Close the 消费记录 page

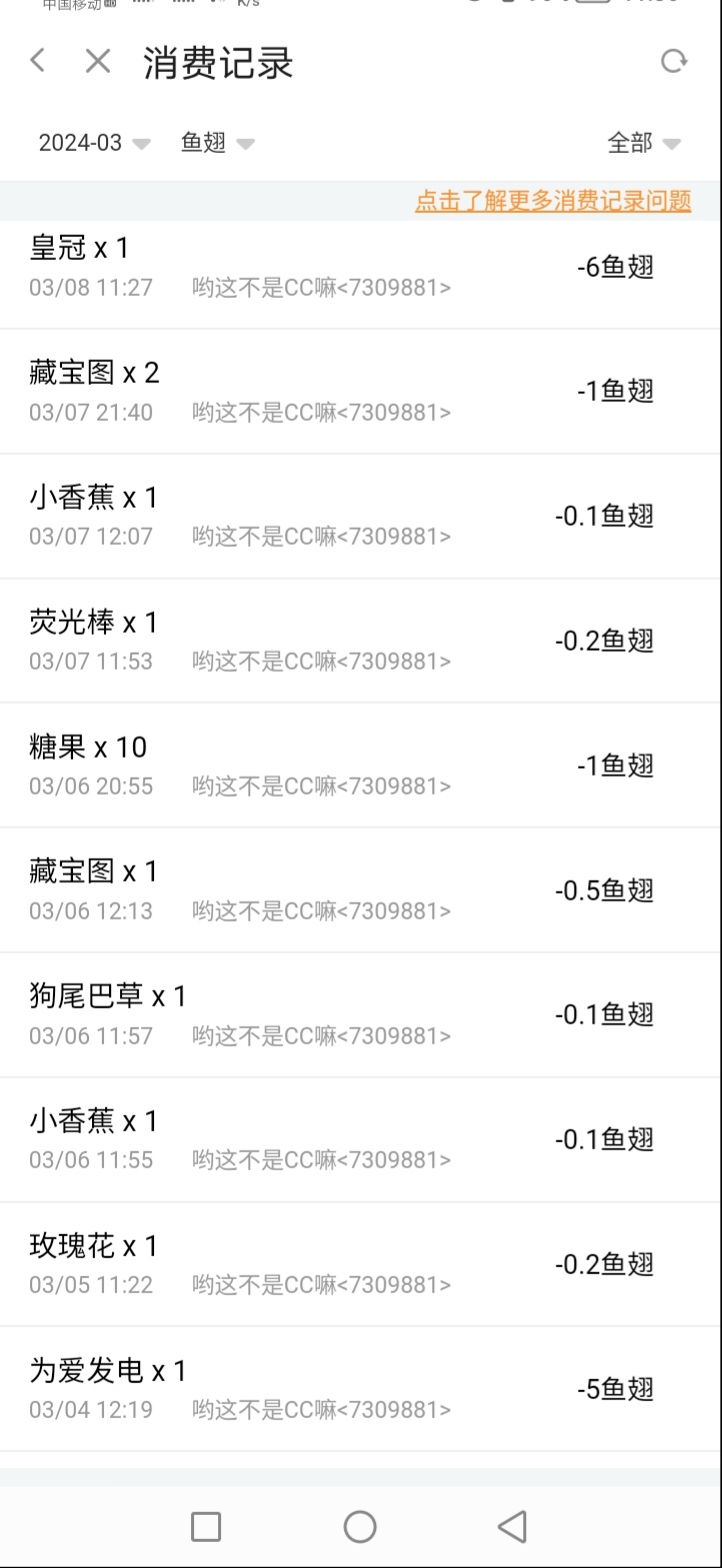(98, 62)
